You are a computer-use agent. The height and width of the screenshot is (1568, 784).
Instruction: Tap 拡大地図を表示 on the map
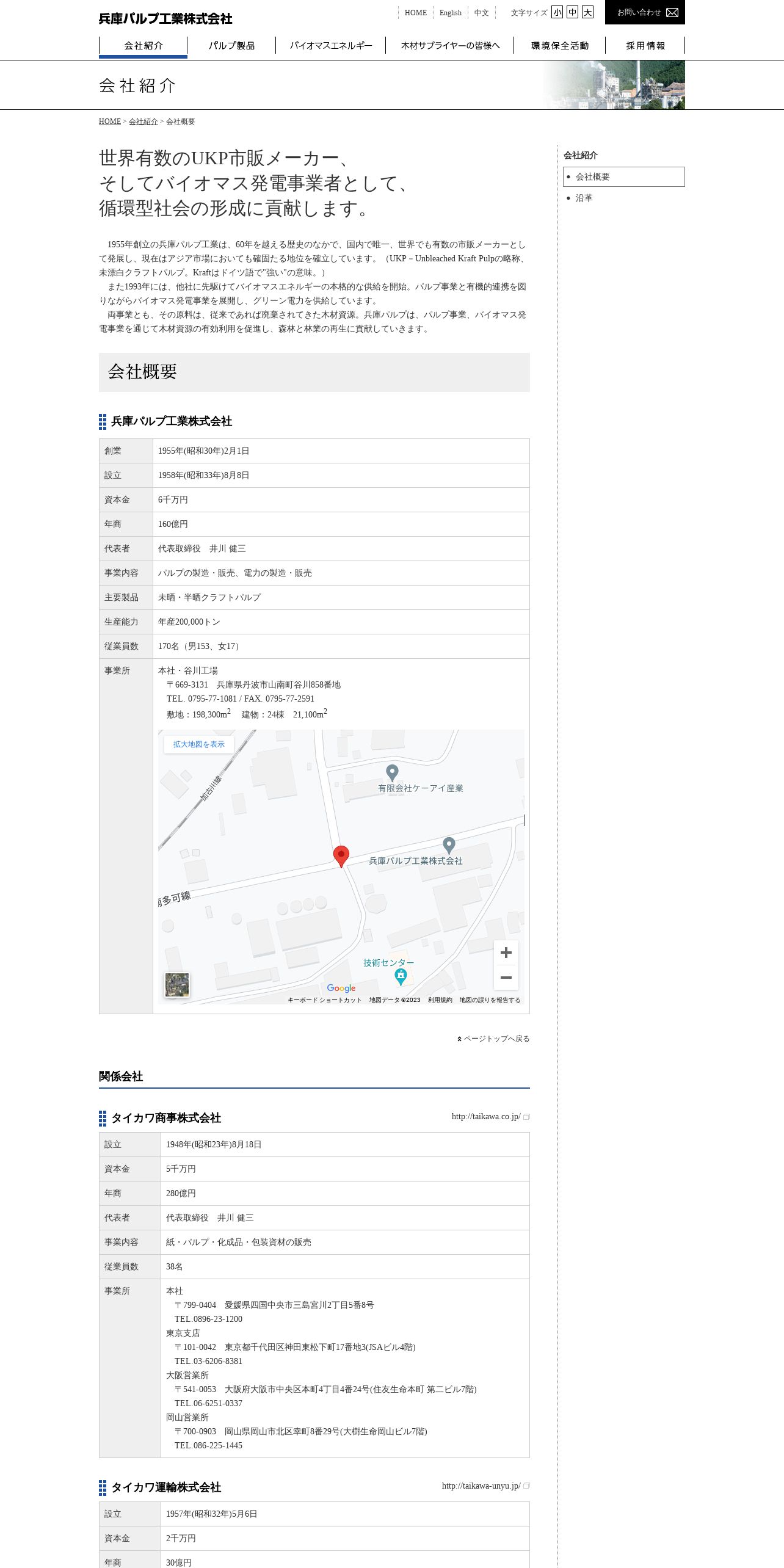click(199, 744)
